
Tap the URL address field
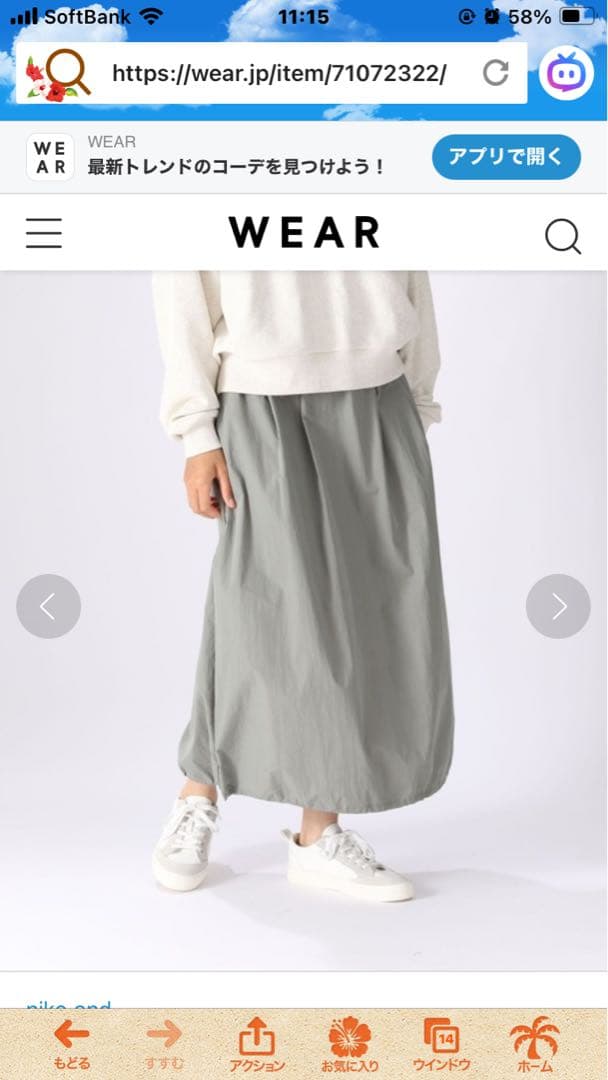[x=280, y=73]
